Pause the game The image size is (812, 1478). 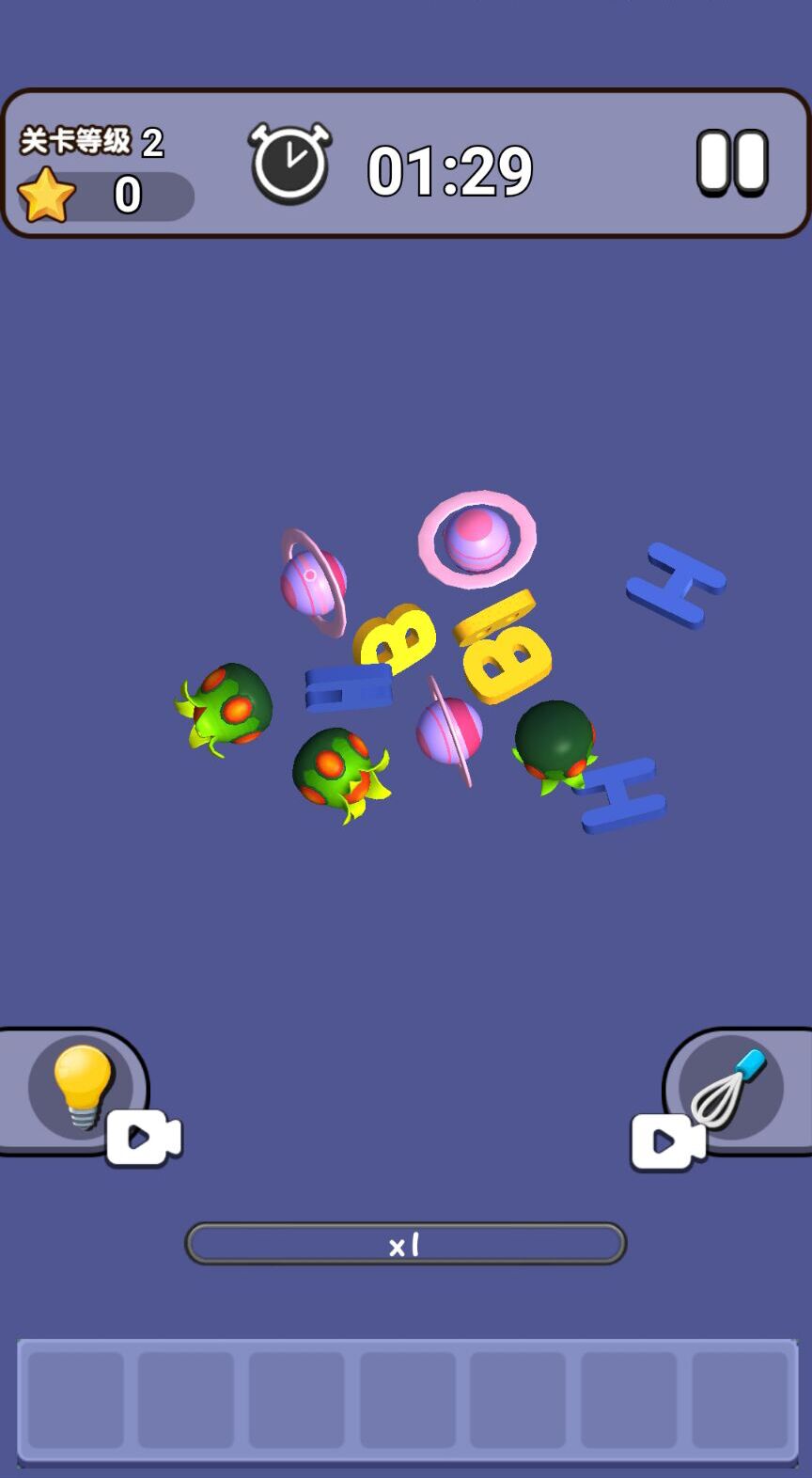(x=732, y=163)
